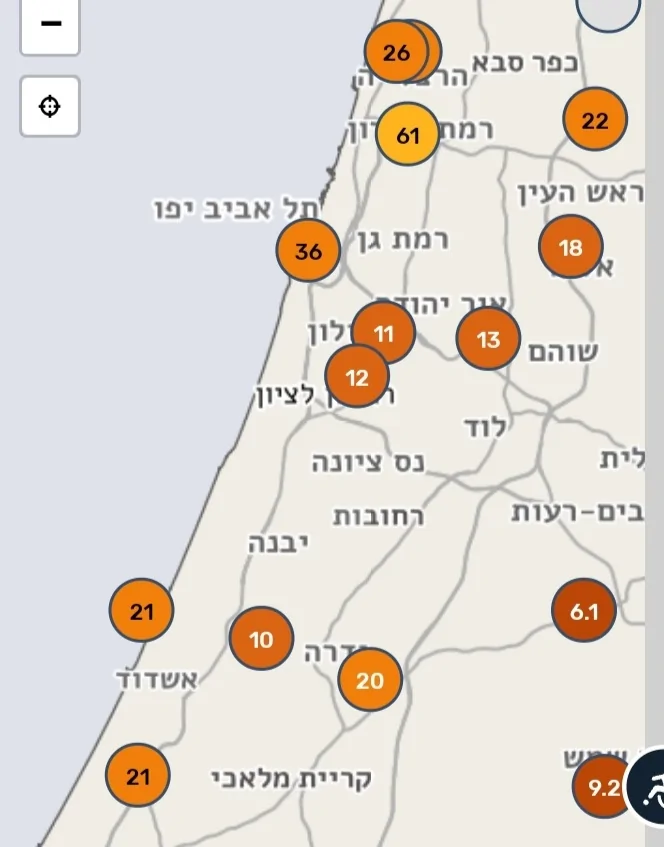The height and width of the screenshot is (847, 664).
Task: Tap the marker with value 22
Action: 594,120
